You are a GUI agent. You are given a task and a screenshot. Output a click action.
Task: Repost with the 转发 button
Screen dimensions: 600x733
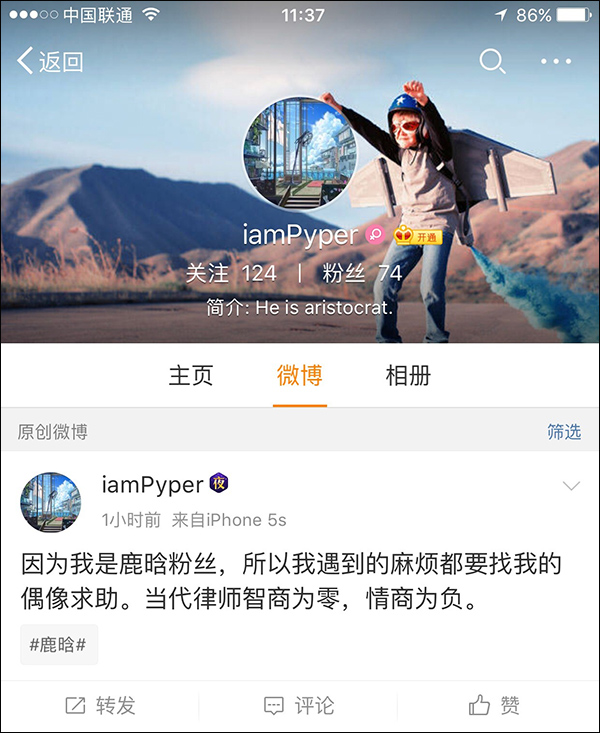click(100, 706)
